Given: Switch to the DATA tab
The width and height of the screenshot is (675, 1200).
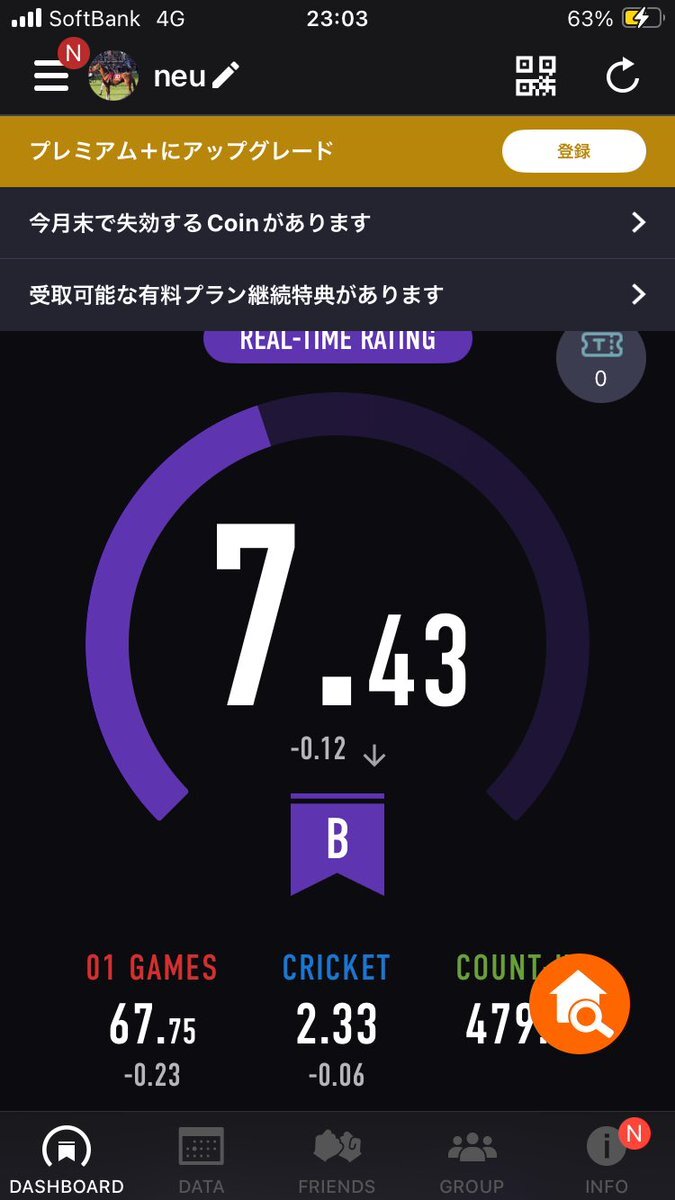Looking at the screenshot, I should pos(201,1159).
